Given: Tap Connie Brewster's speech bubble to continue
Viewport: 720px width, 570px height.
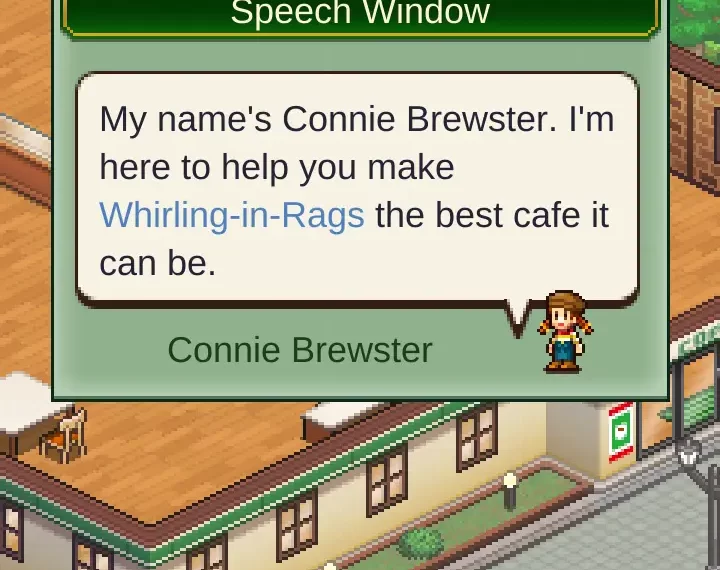Looking at the screenshot, I should 357,188.
